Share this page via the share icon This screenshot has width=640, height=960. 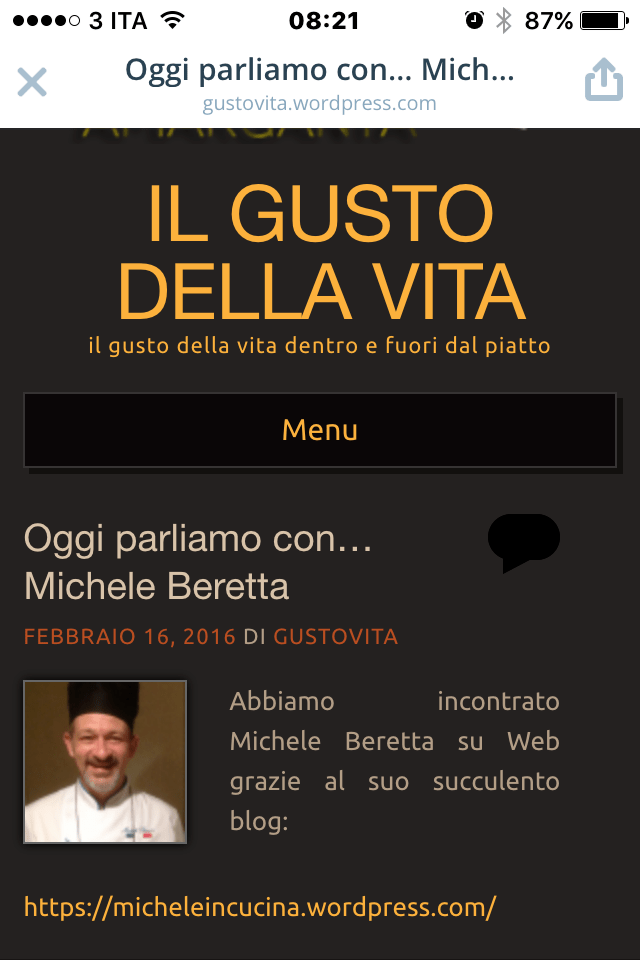603,81
